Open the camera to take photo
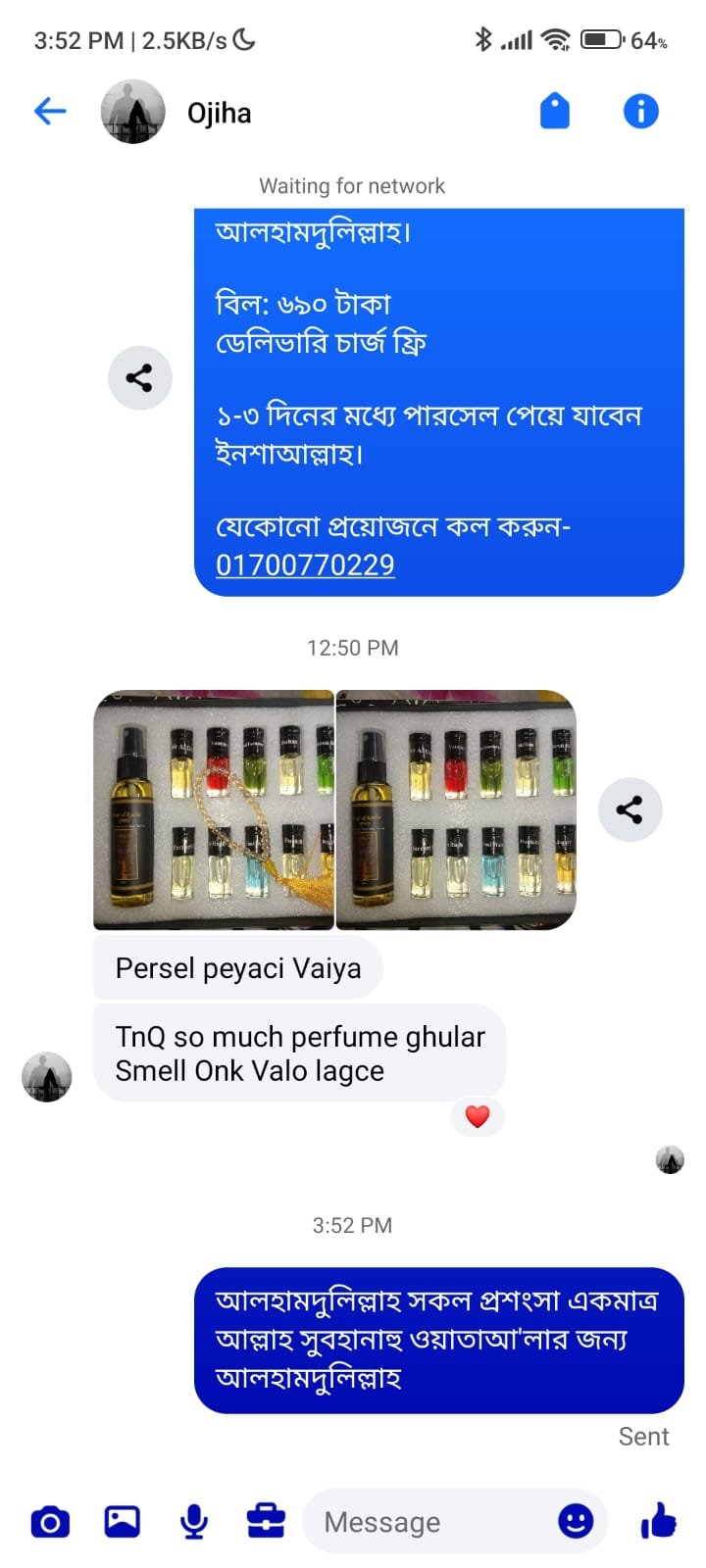The image size is (706, 1568). coord(50,1522)
